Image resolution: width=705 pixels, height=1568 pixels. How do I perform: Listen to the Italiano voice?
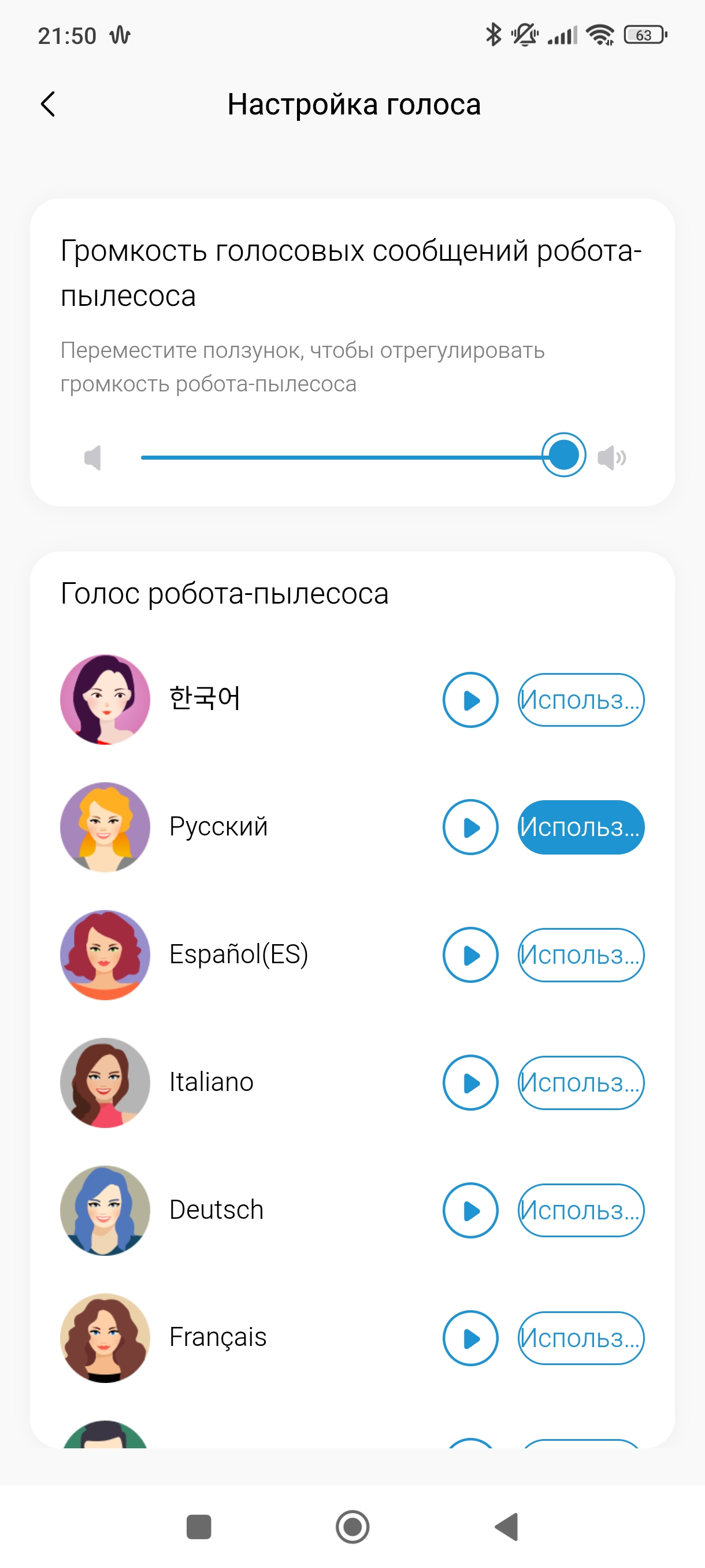[470, 1083]
